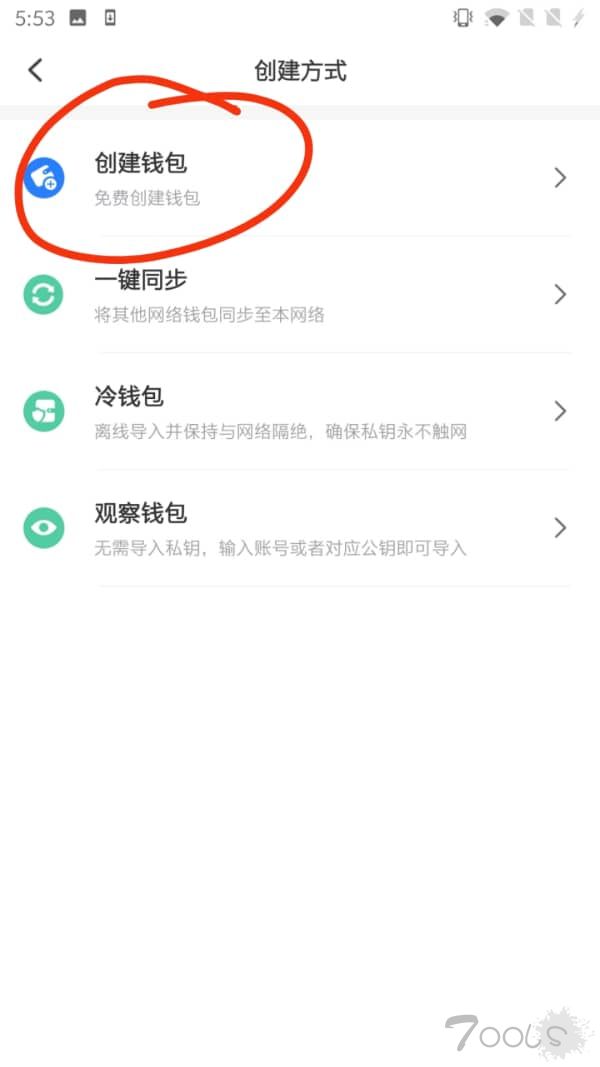Choose the 冷钱包 option
The image size is (600, 1067).
point(300,411)
